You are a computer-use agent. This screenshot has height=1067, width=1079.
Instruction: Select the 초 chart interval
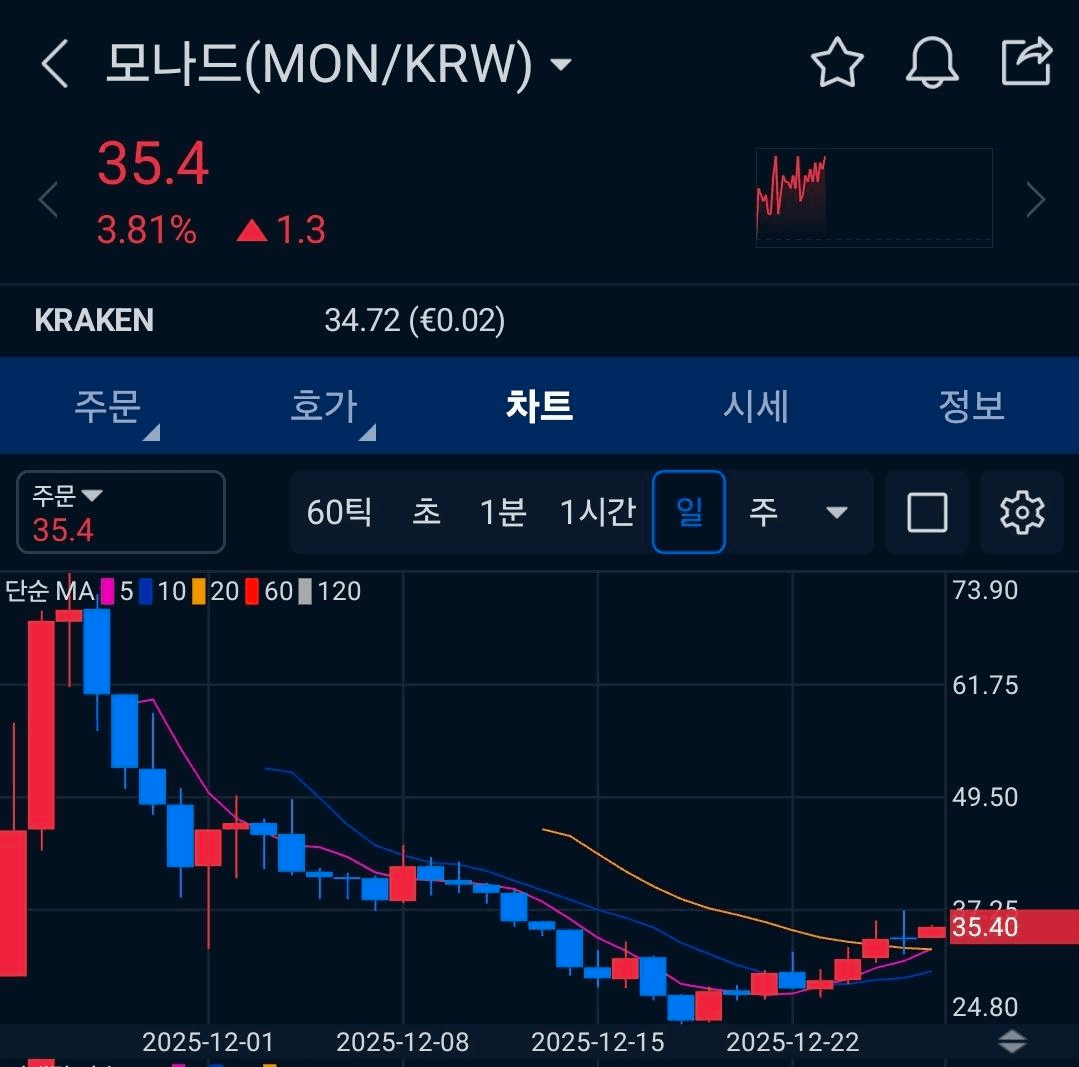pos(427,512)
